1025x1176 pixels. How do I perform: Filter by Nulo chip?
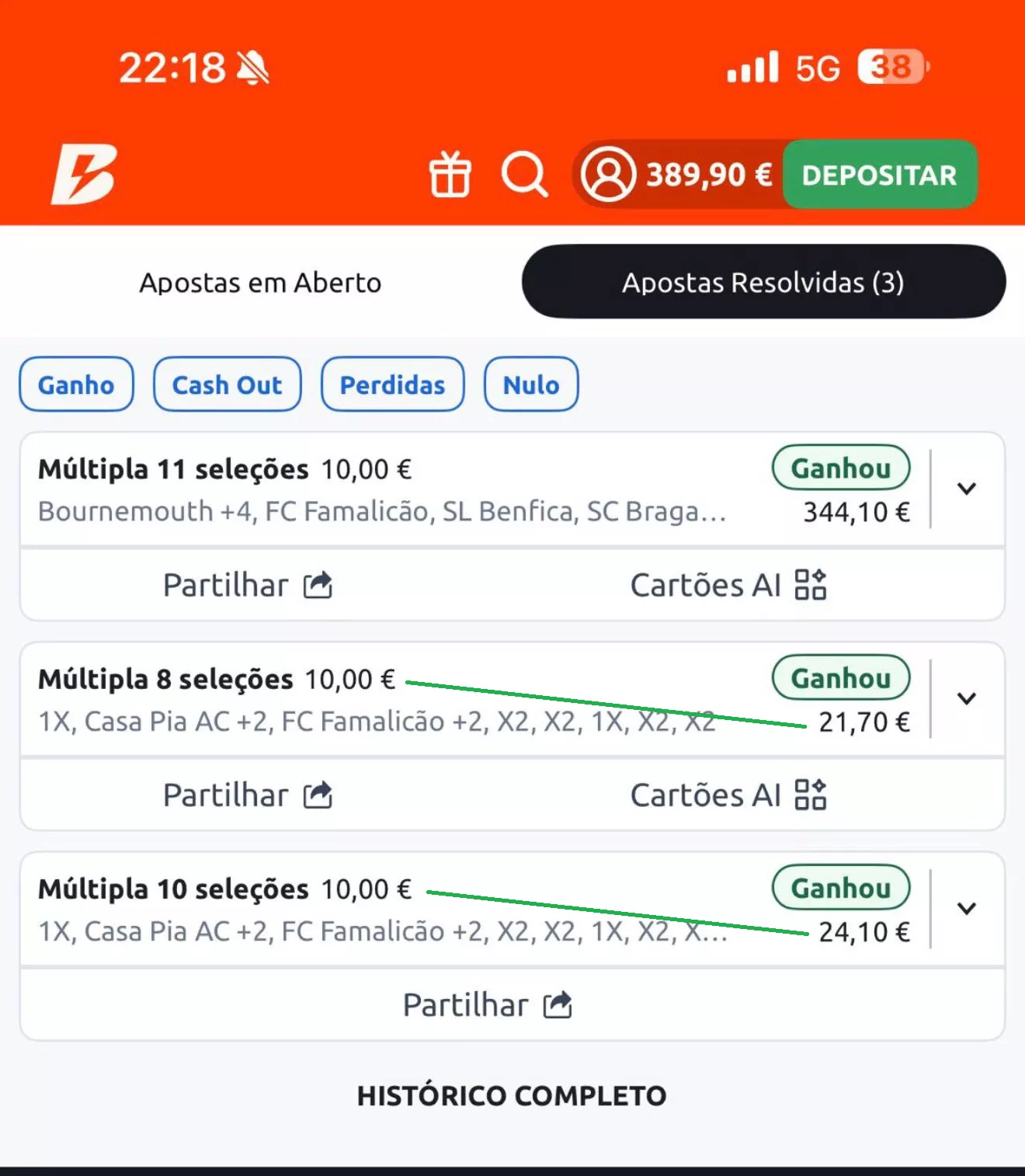coord(531,384)
